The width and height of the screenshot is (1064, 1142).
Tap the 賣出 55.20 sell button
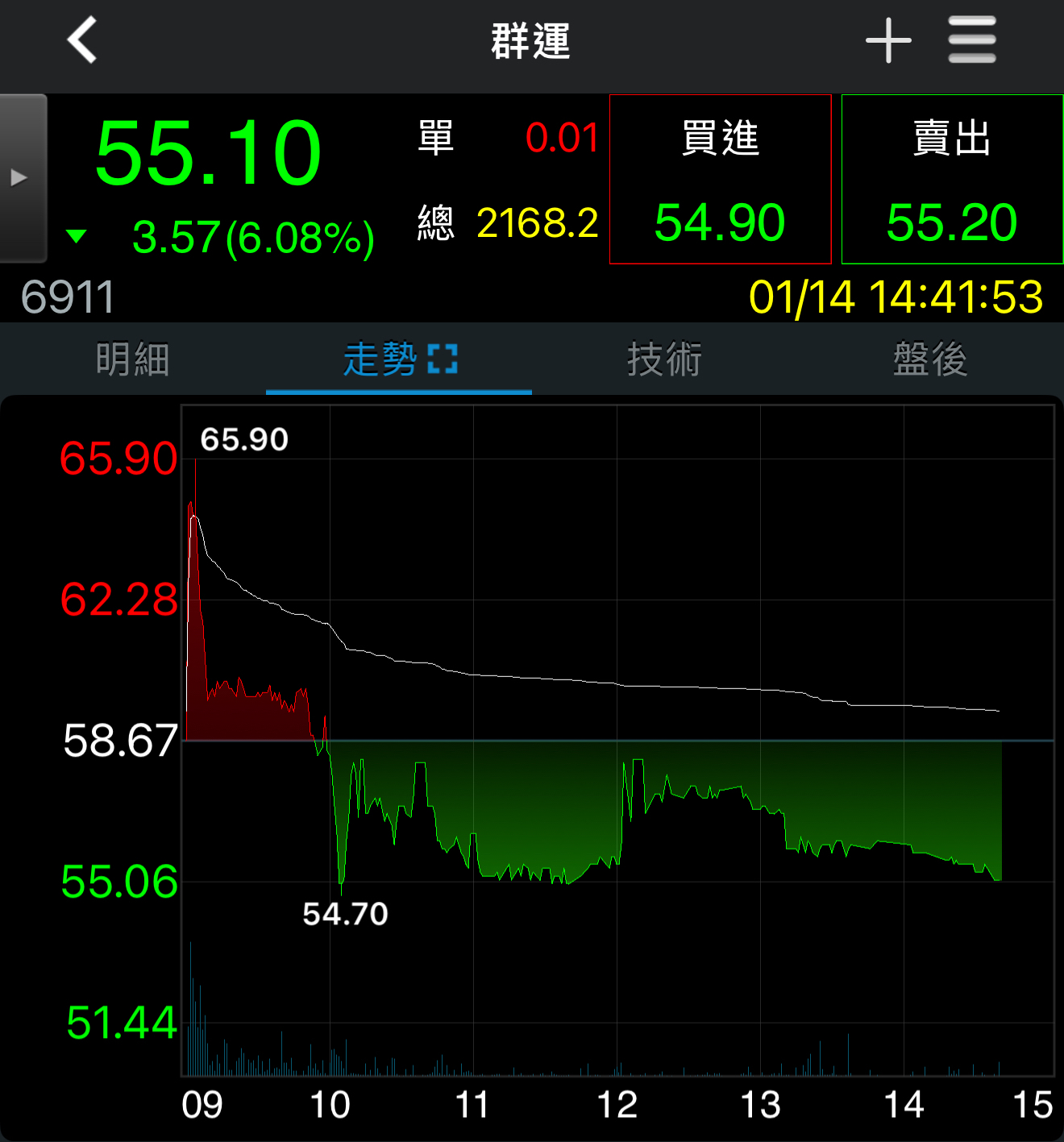pos(952,179)
